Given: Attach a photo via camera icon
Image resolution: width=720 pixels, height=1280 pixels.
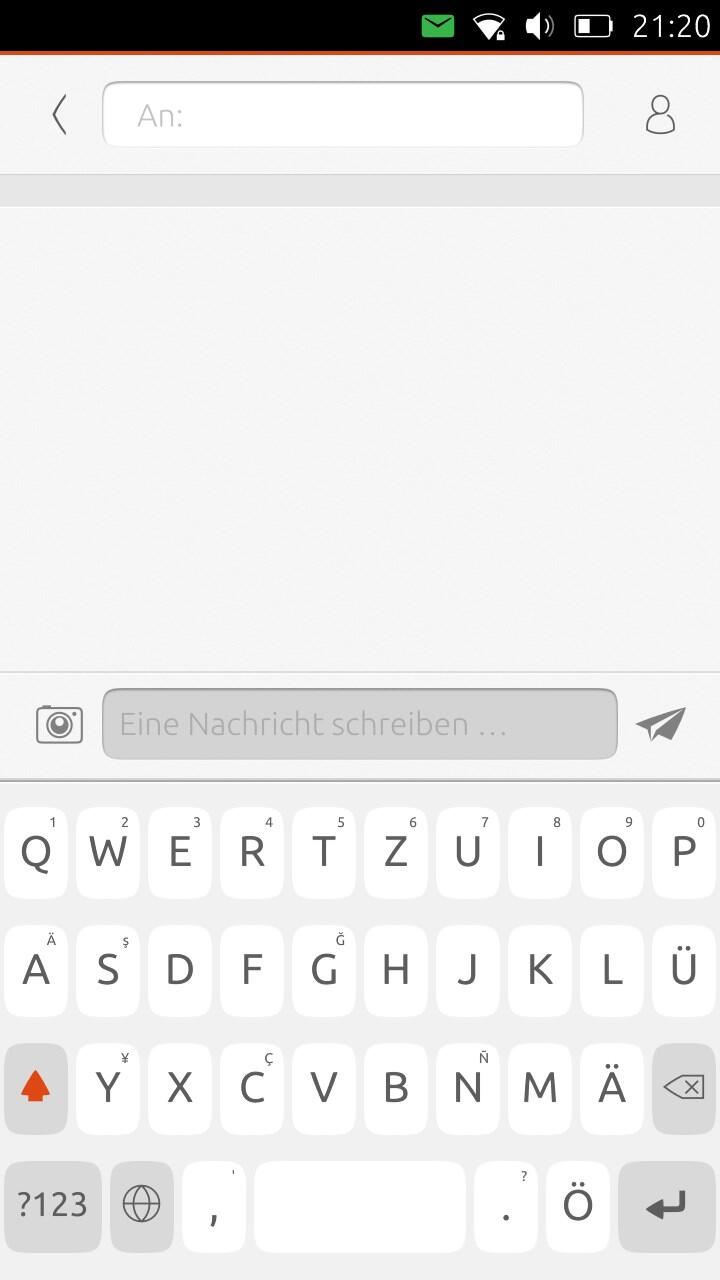Looking at the screenshot, I should click(x=59, y=724).
